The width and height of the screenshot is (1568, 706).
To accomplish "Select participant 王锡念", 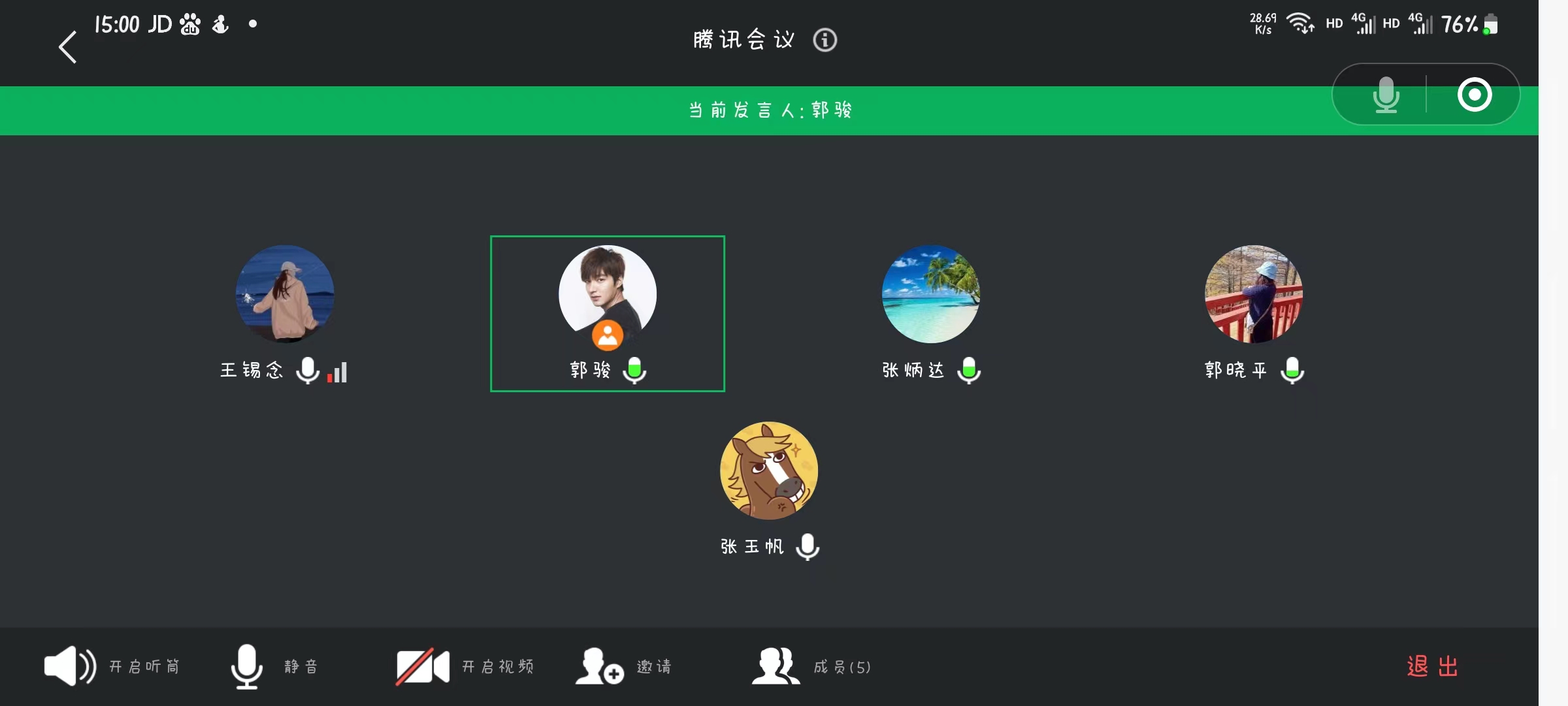I will [284, 294].
